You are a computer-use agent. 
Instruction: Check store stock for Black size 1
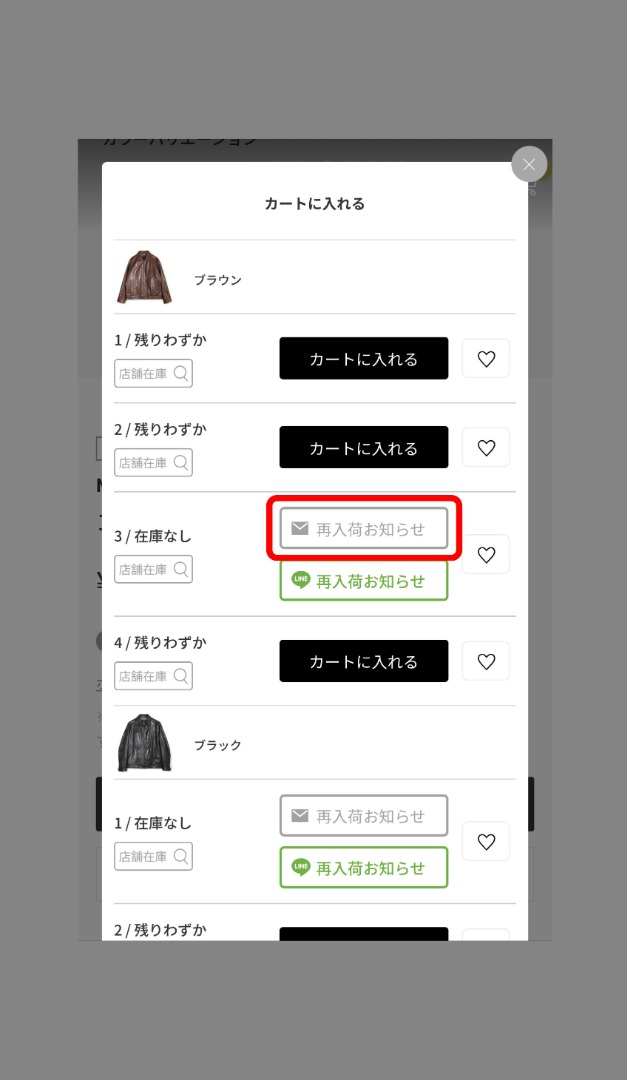[x=153, y=857]
